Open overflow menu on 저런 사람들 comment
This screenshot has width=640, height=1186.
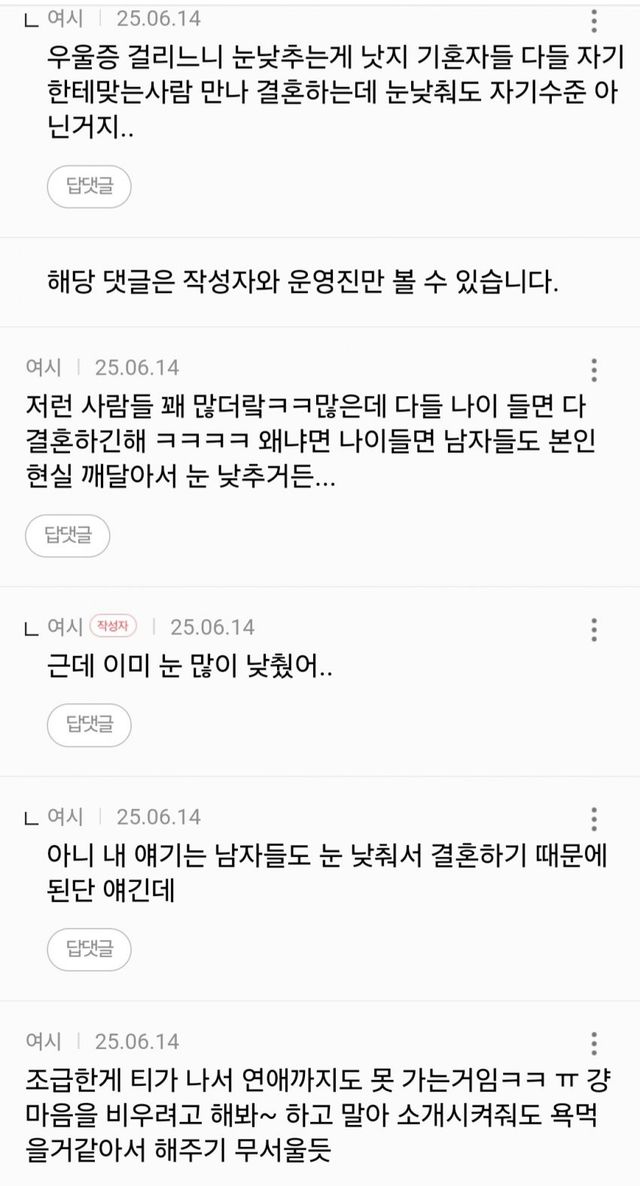click(595, 370)
